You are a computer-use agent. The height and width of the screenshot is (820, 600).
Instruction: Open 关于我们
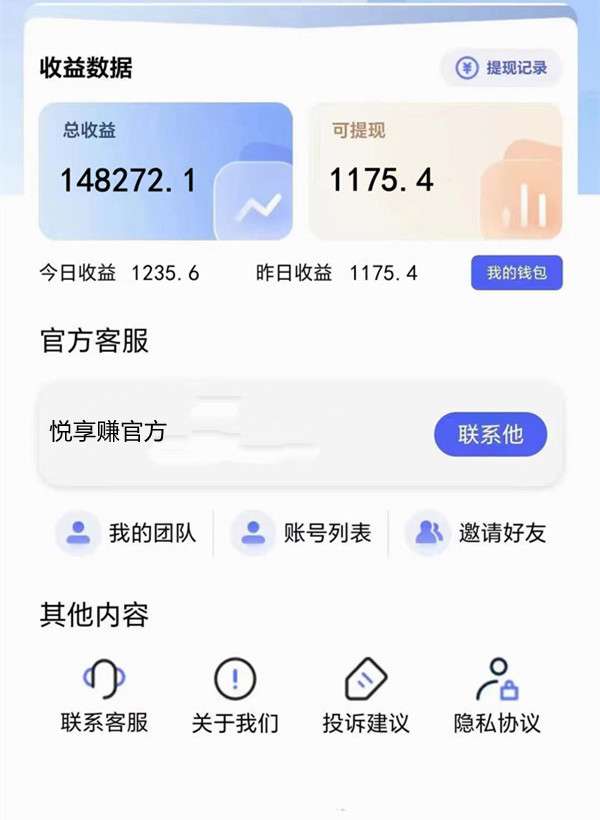point(235,696)
